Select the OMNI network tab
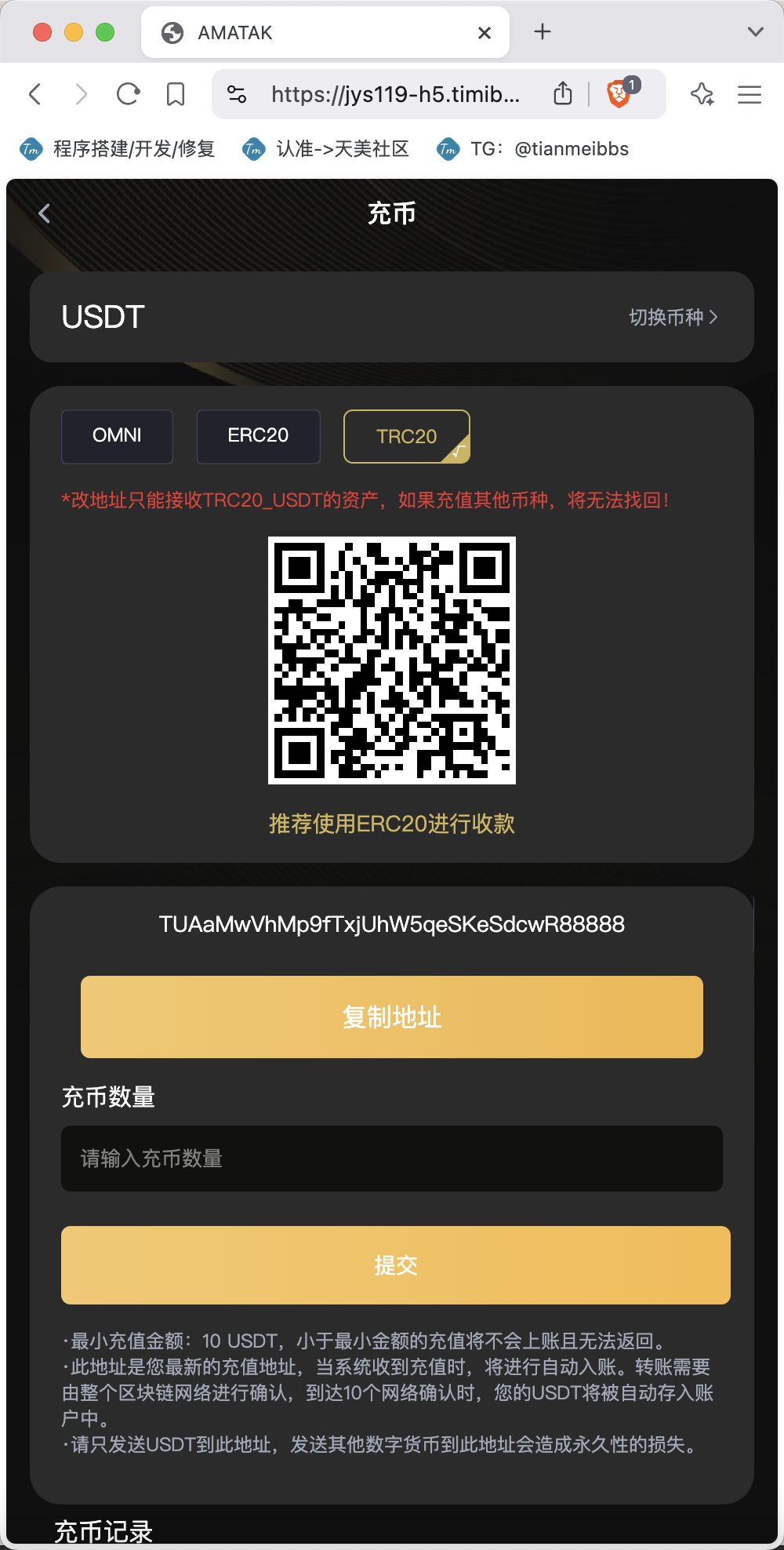 pos(117,436)
